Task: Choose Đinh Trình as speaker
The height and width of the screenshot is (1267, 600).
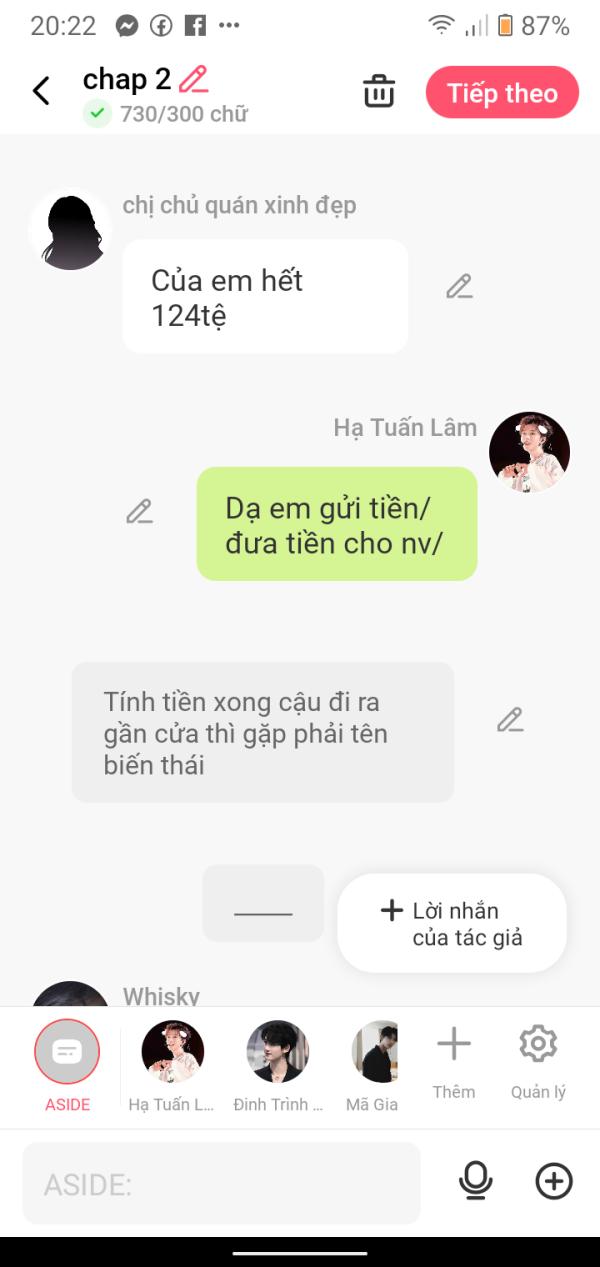Action: (x=277, y=1052)
